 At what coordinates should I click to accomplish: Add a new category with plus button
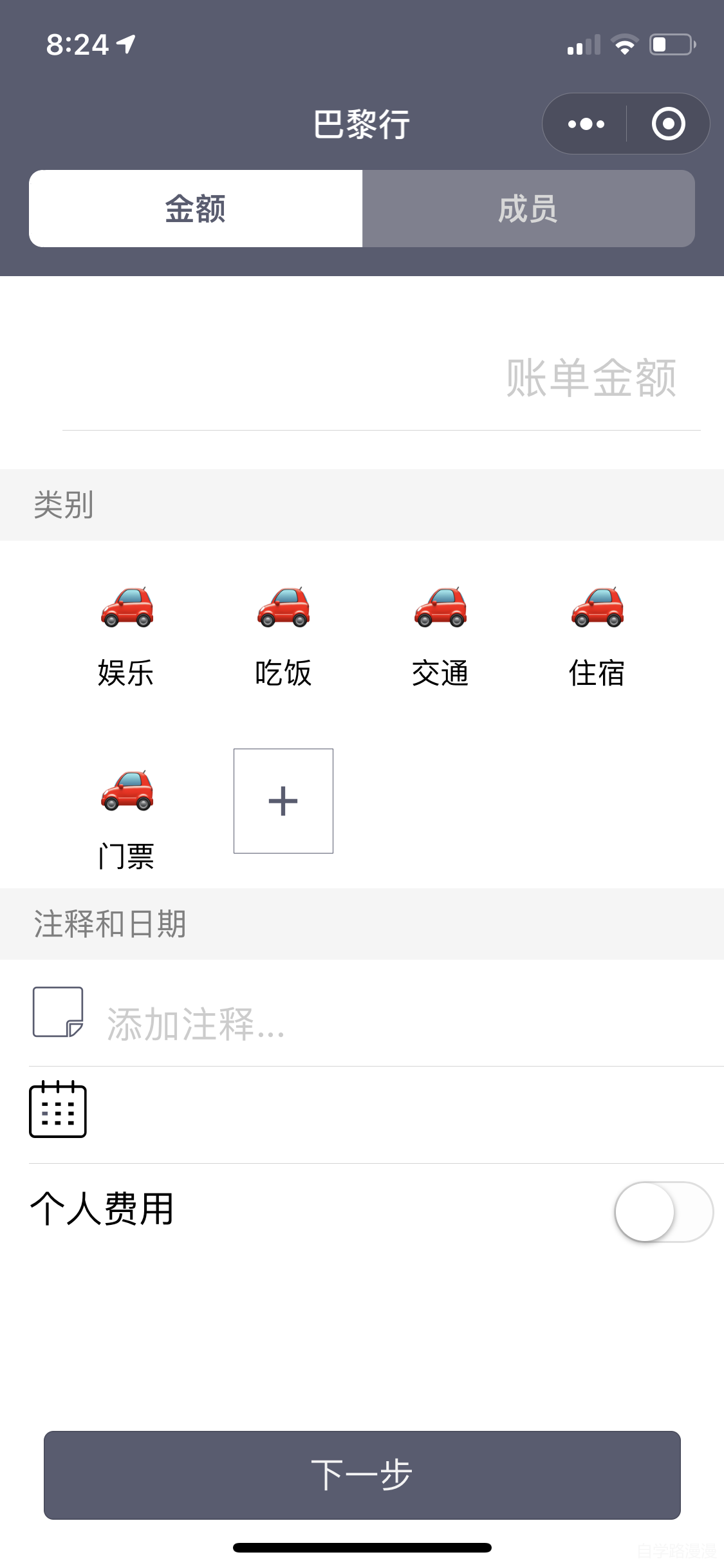[283, 801]
